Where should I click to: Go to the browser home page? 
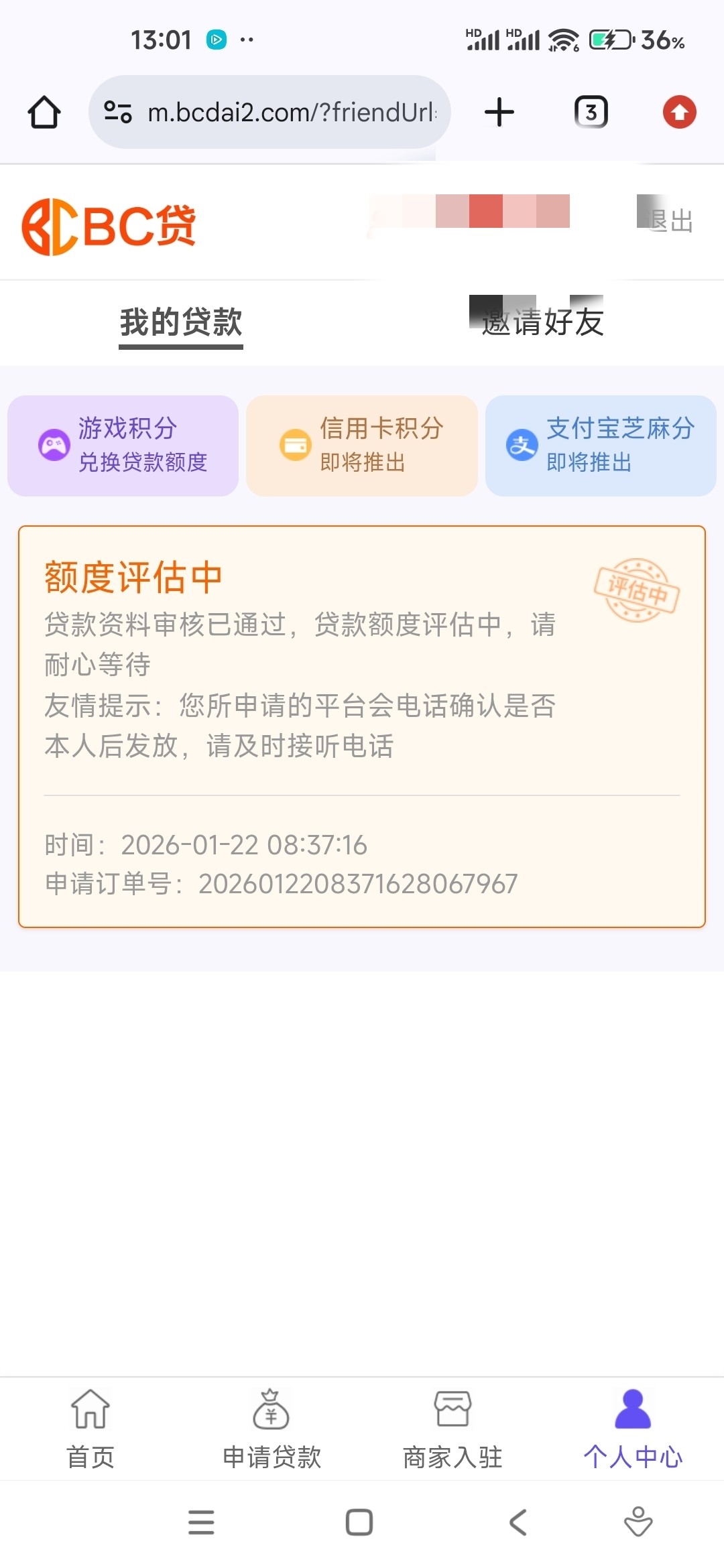tap(44, 112)
